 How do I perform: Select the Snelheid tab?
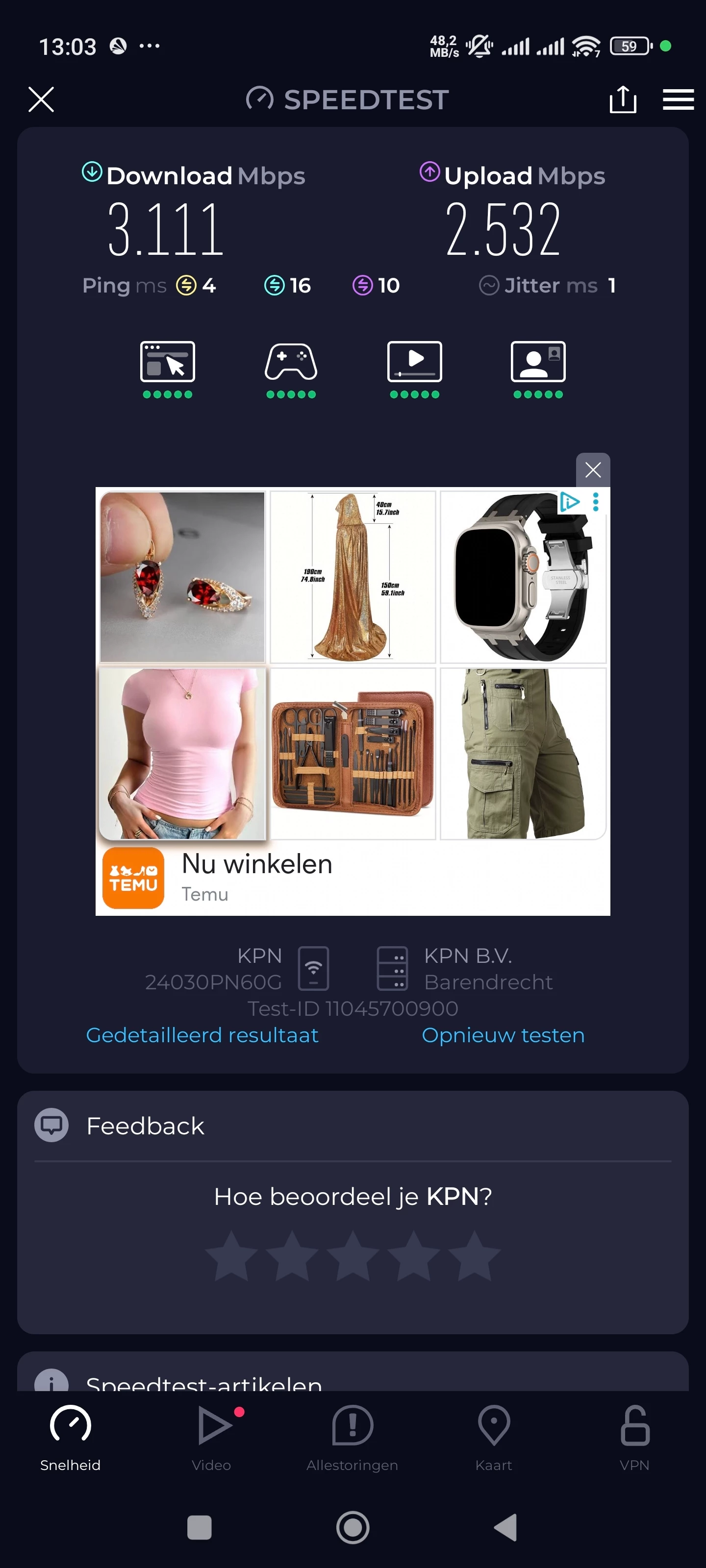tap(70, 1438)
